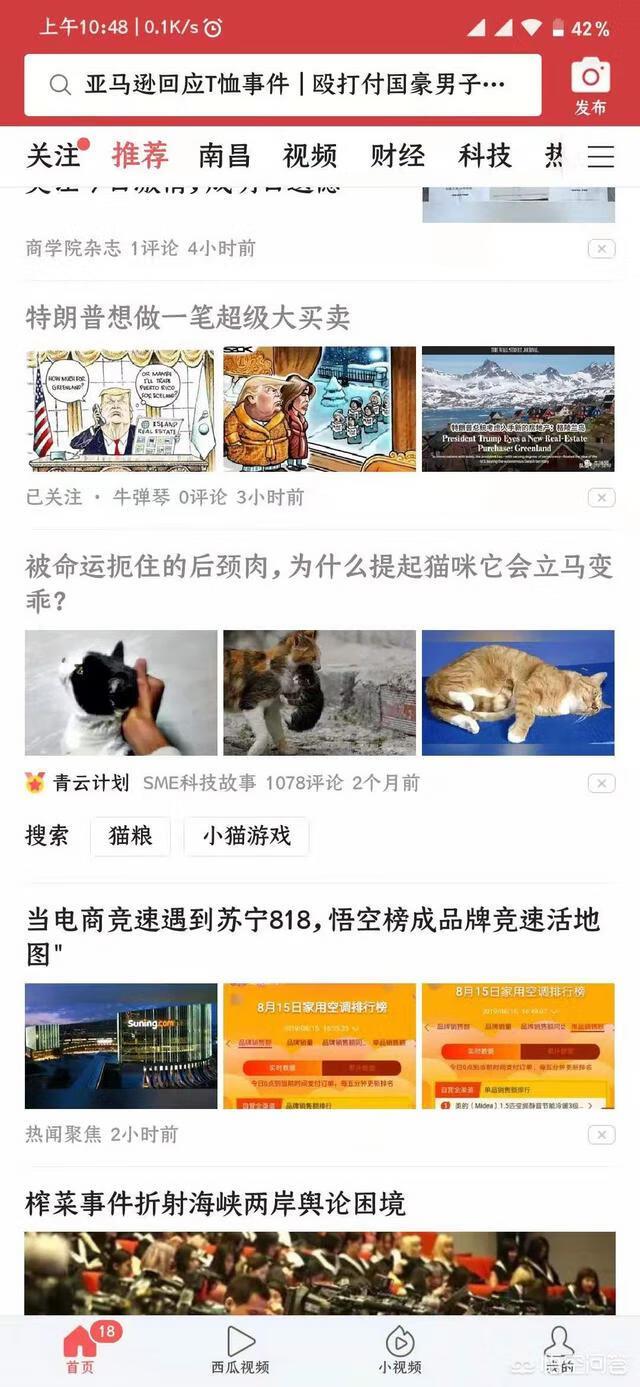Open article 特朗普想做一笔超级大买卖
This screenshot has width=640, height=1387.
pos(188,318)
